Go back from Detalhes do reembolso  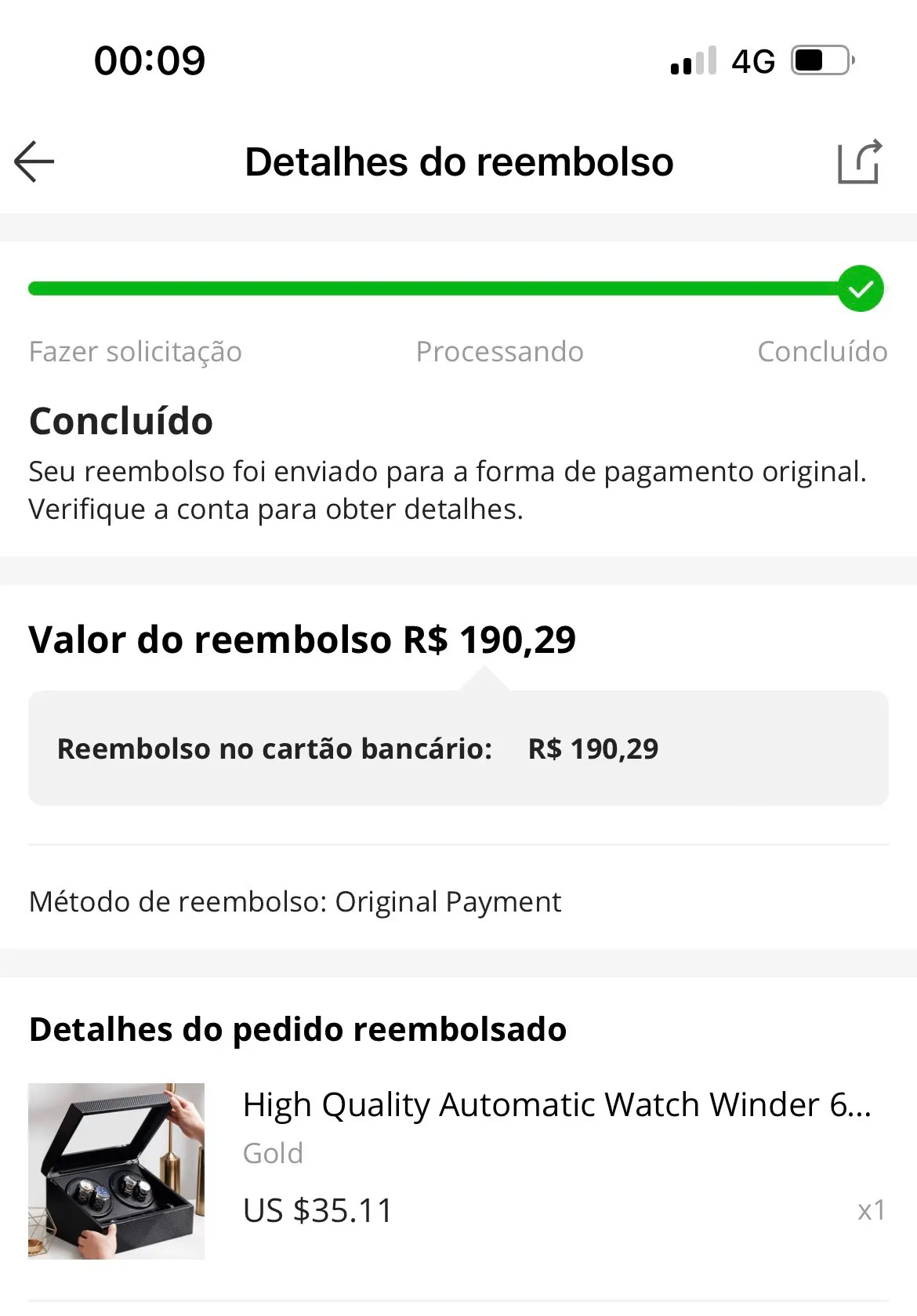point(34,161)
